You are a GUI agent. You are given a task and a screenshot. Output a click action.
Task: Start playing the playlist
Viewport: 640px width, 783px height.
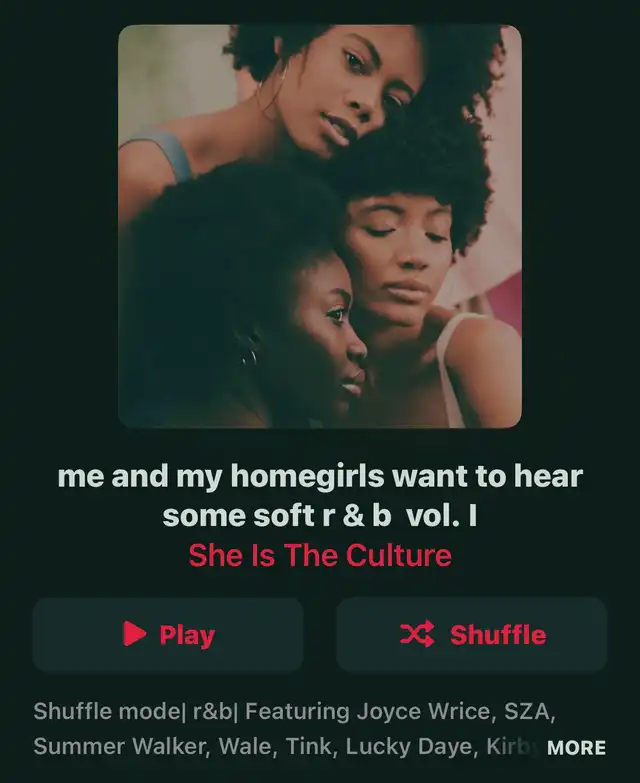[168, 634]
